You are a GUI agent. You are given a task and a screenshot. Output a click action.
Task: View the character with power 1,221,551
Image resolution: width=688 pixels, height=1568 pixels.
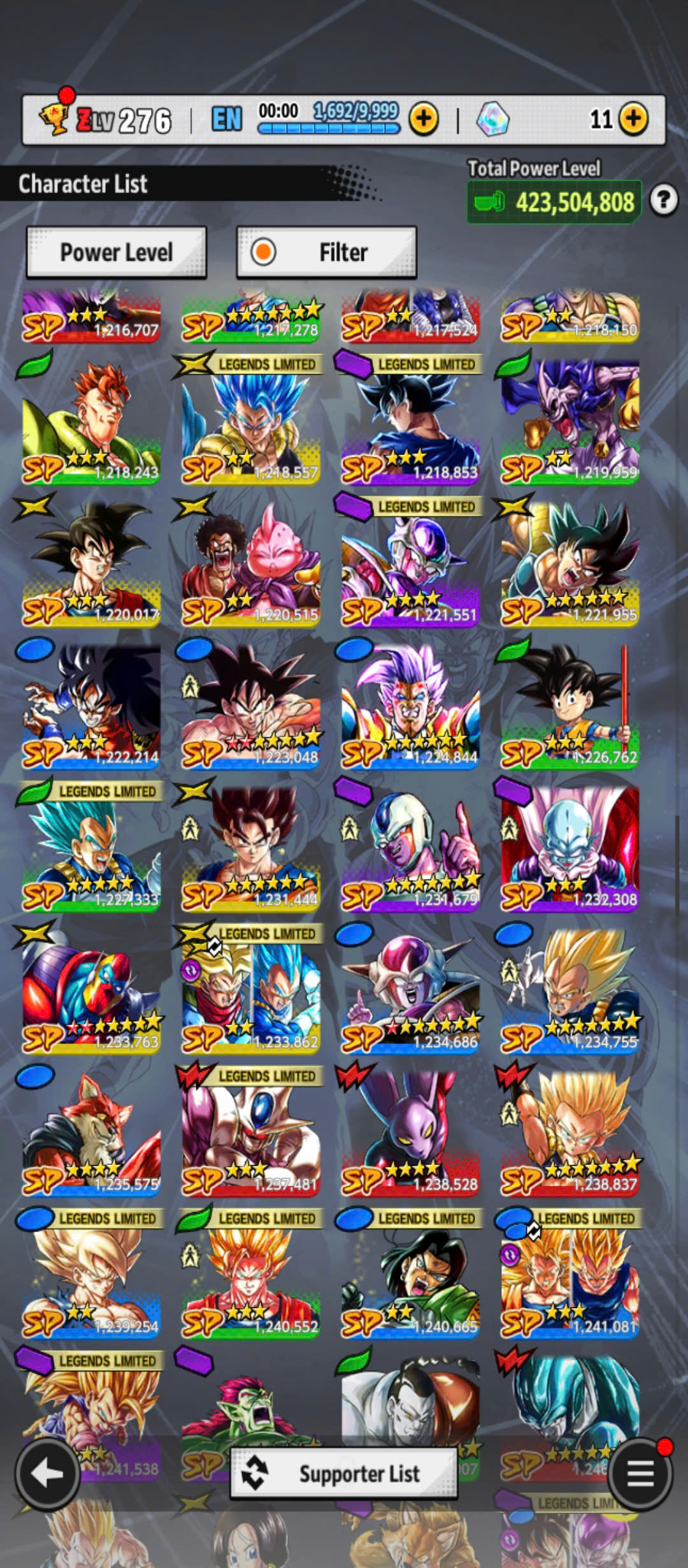tap(411, 562)
